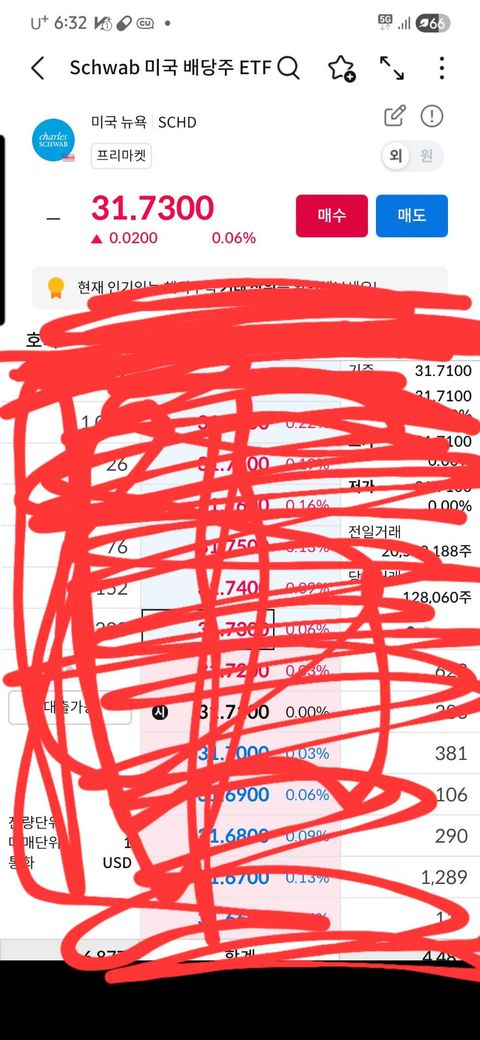Search stocks with the magnifier icon
480x1040 pixels.
(x=288, y=68)
